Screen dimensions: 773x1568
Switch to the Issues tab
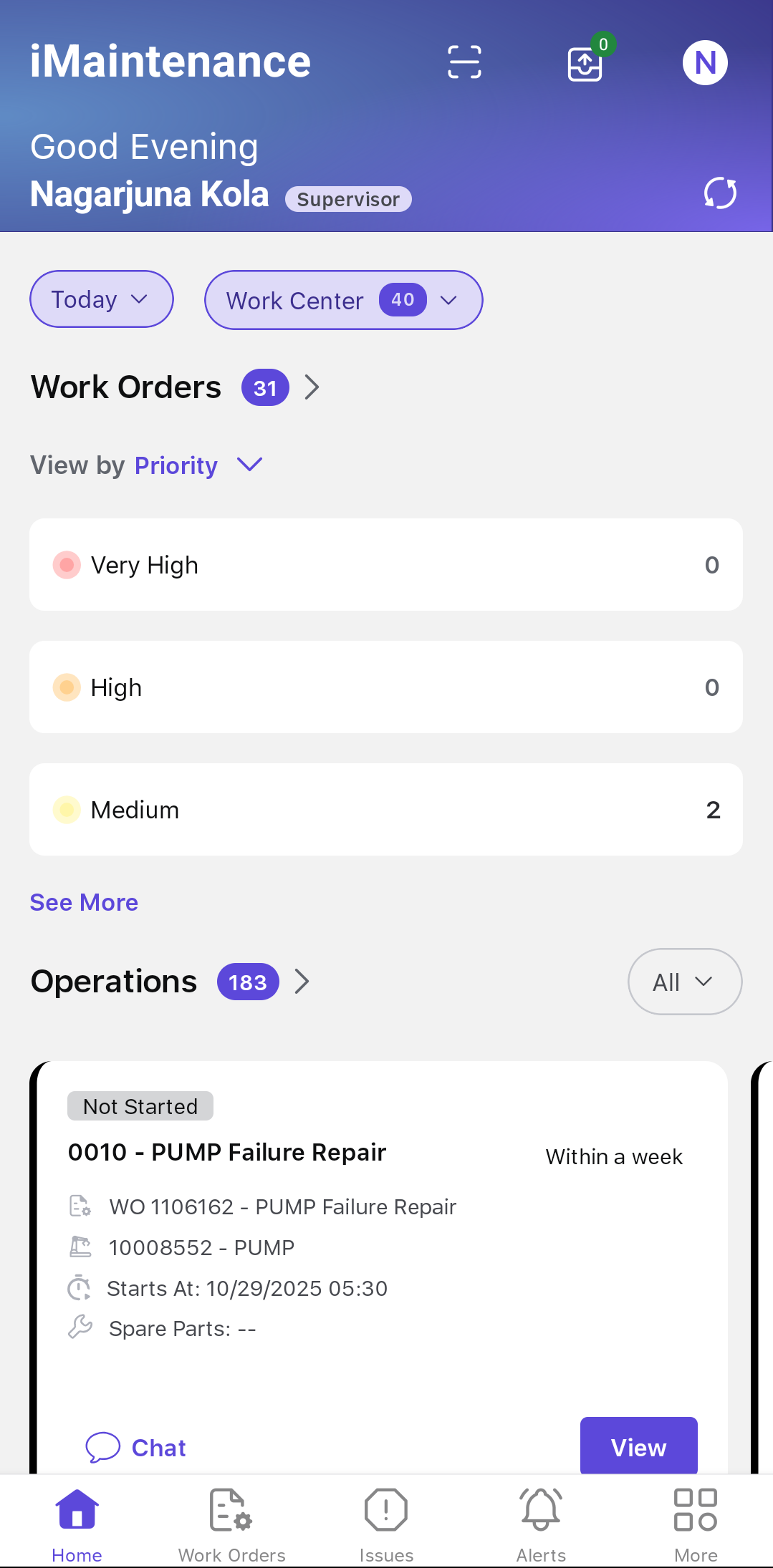tap(386, 1525)
